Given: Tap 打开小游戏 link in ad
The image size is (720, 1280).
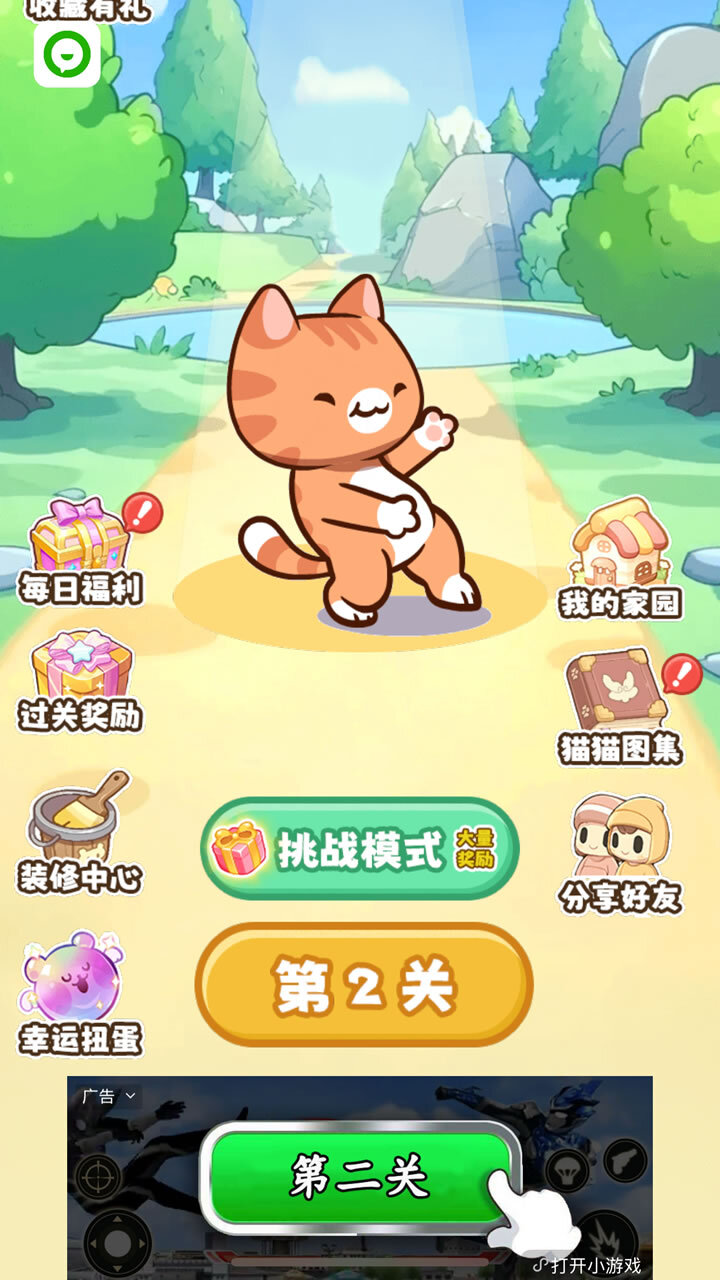Looking at the screenshot, I should point(592,1264).
